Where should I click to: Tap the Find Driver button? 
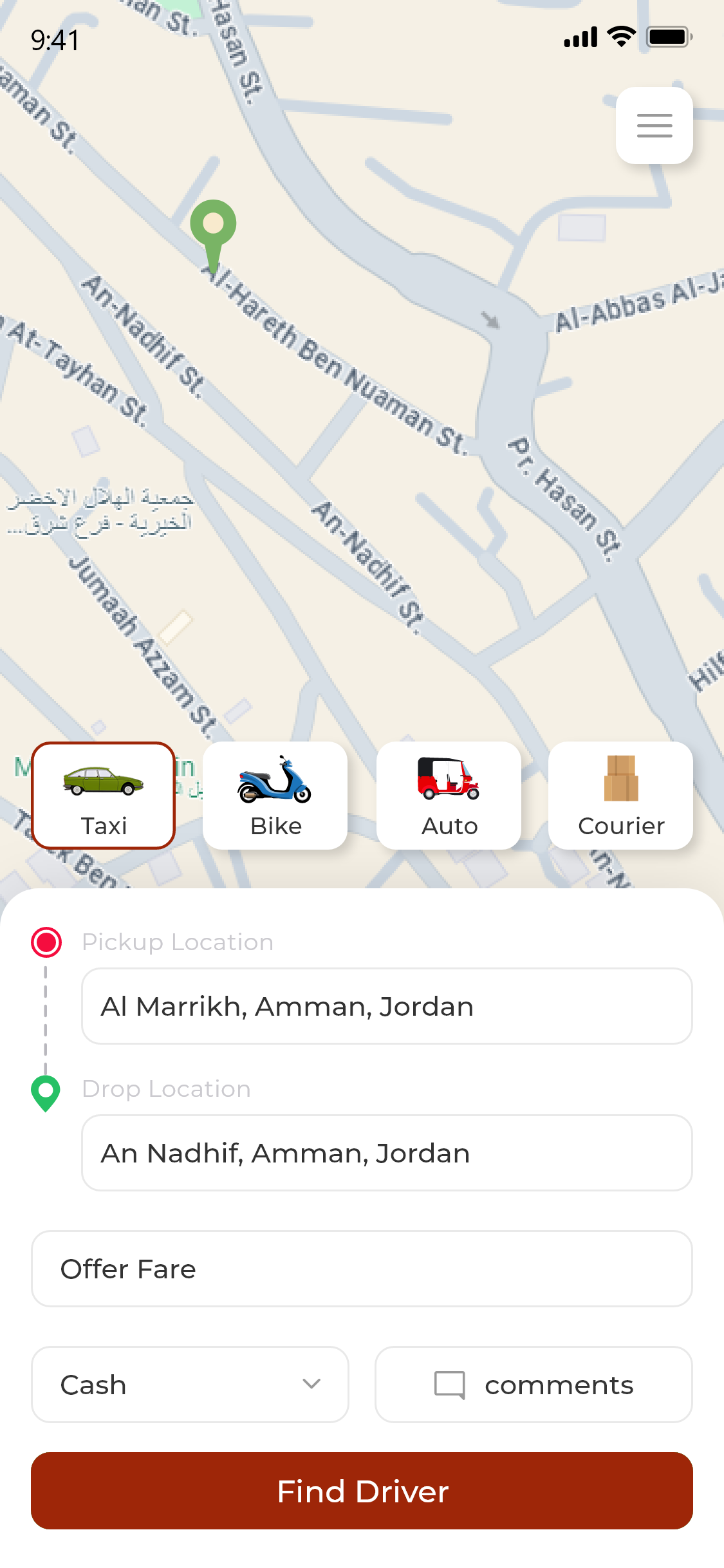point(362,1491)
